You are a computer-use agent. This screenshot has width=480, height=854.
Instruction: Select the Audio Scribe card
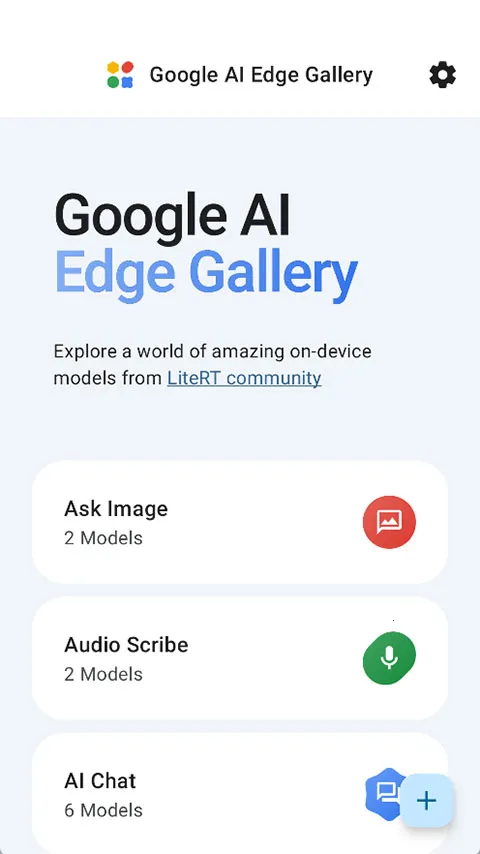click(x=240, y=658)
